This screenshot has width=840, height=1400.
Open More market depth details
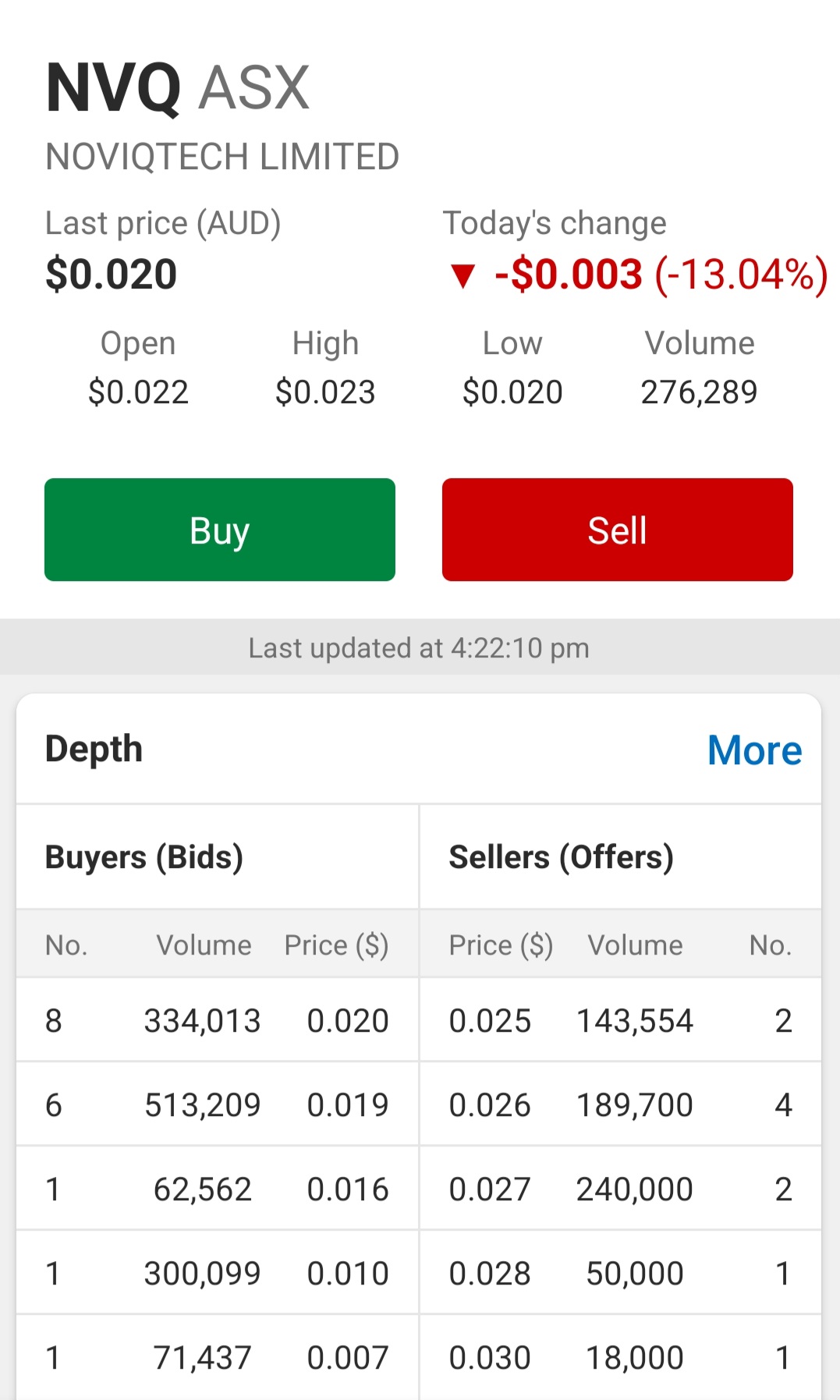754,750
